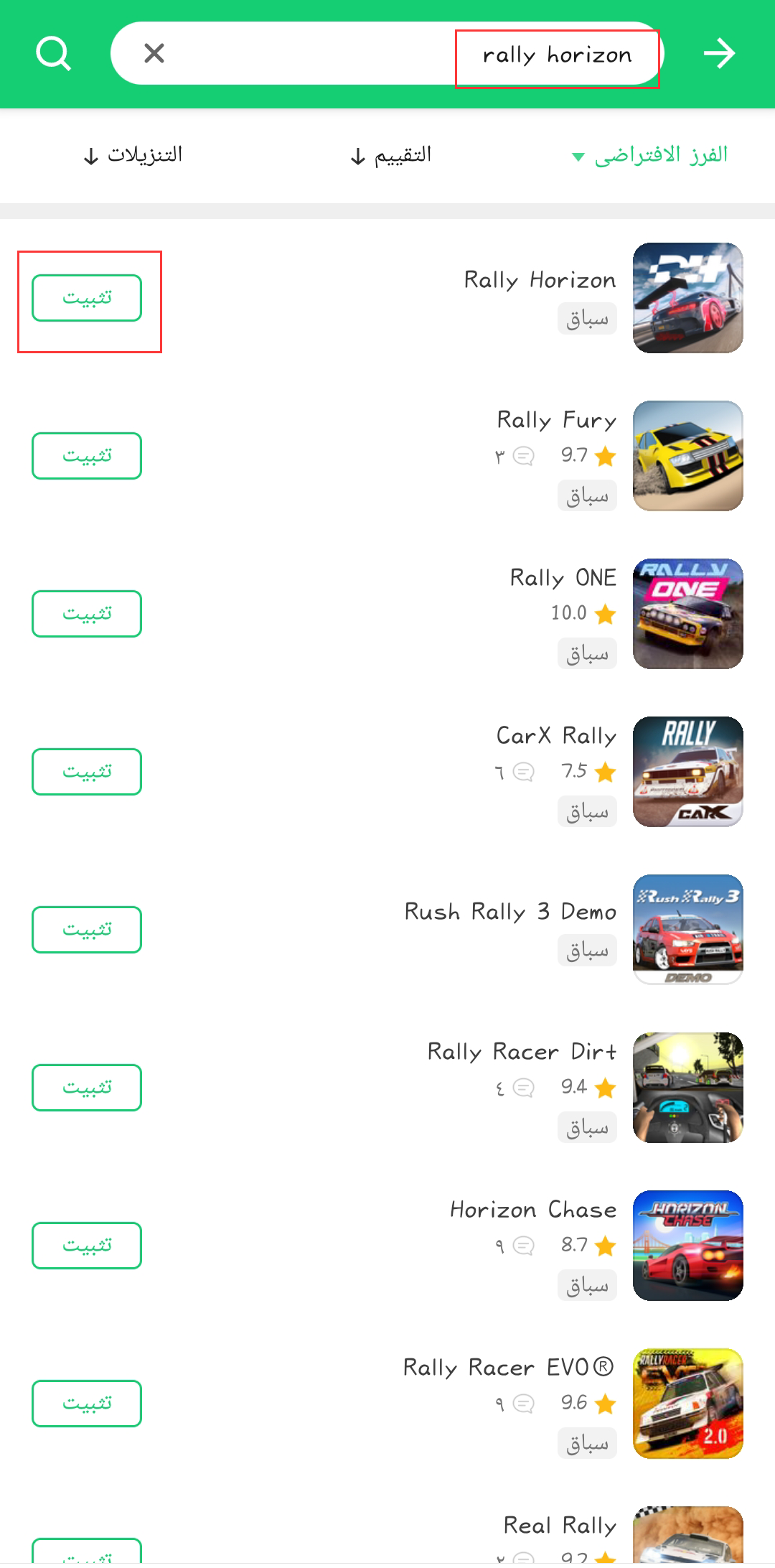The width and height of the screenshot is (775, 1568).
Task: Install Rally Fury with its تثبيت button
Action: (x=86, y=455)
